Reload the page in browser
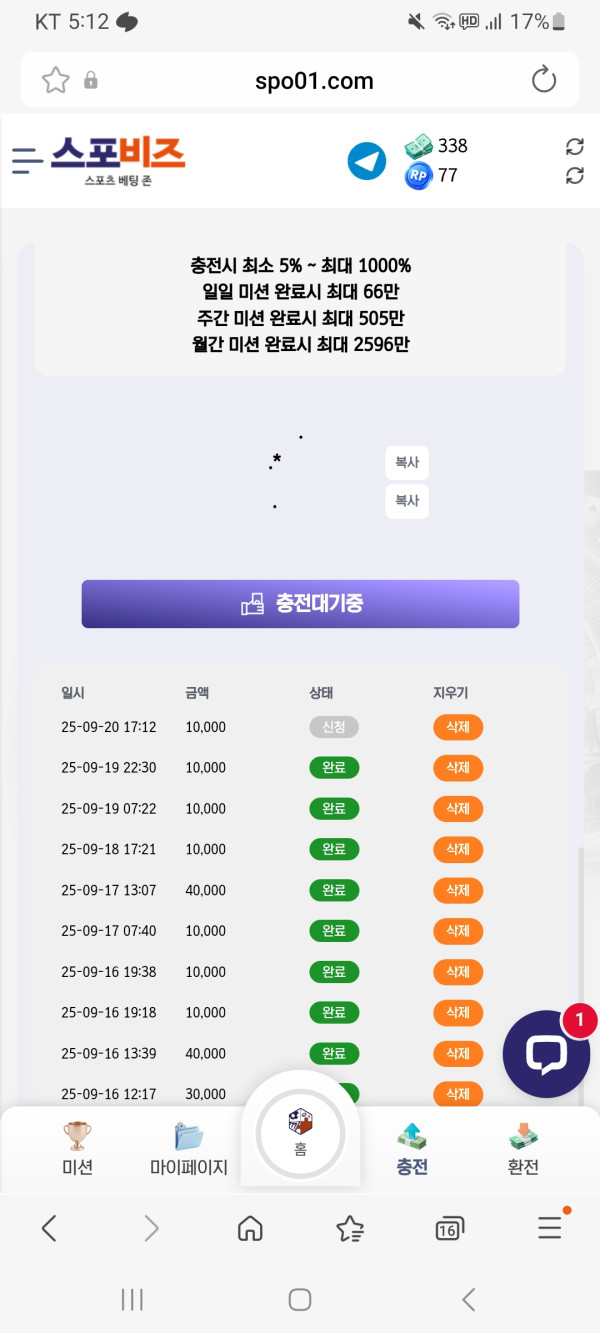600x1333 pixels. (x=544, y=80)
